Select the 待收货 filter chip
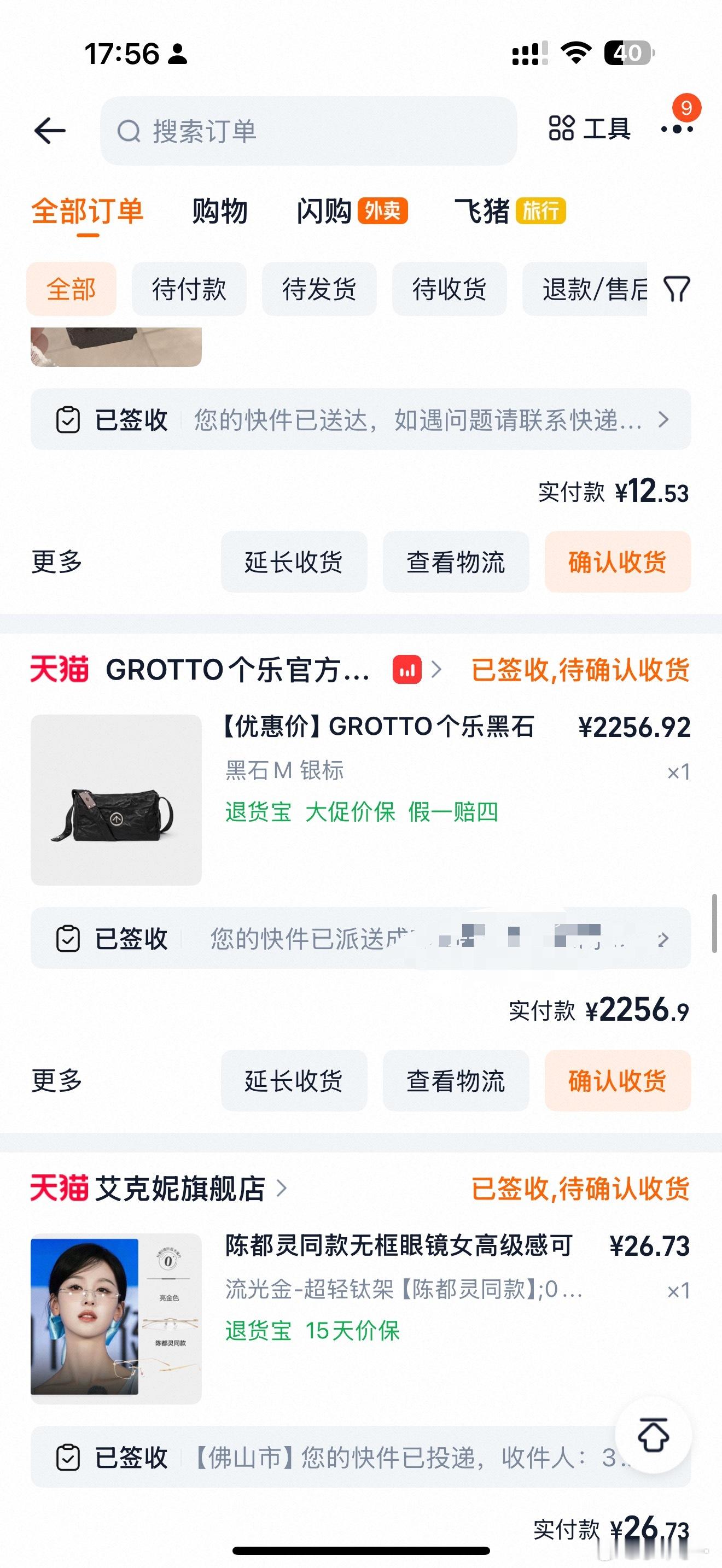The image size is (722, 1568). [x=449, y=289]
